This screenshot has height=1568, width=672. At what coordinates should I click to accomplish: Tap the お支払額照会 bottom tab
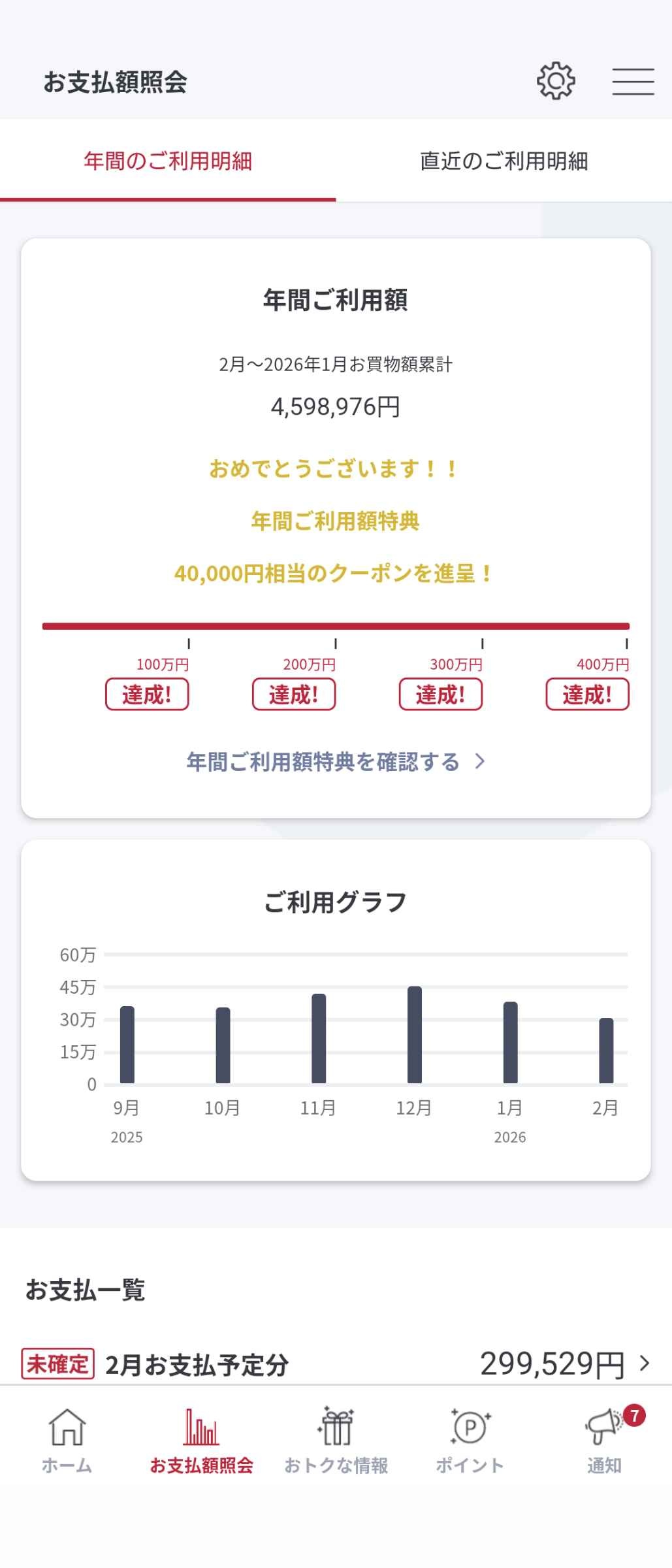[x=201, y=1441]
